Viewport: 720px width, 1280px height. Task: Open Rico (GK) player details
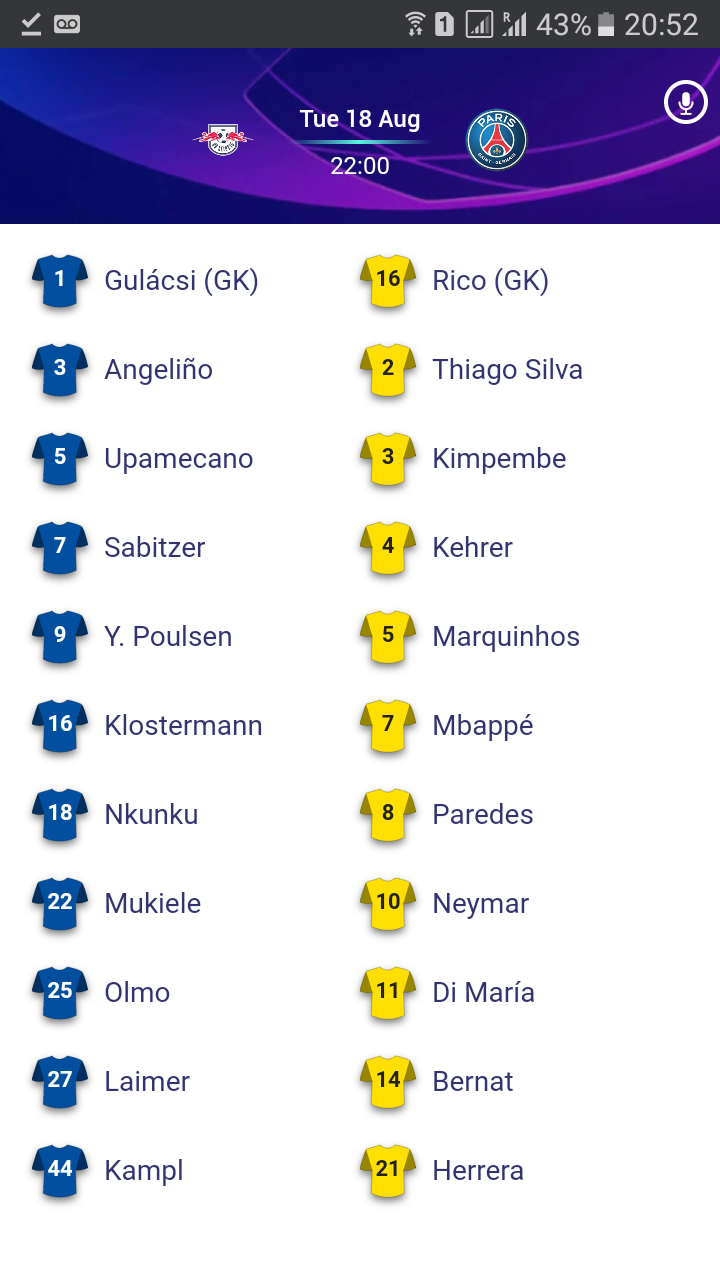point(490,281)
